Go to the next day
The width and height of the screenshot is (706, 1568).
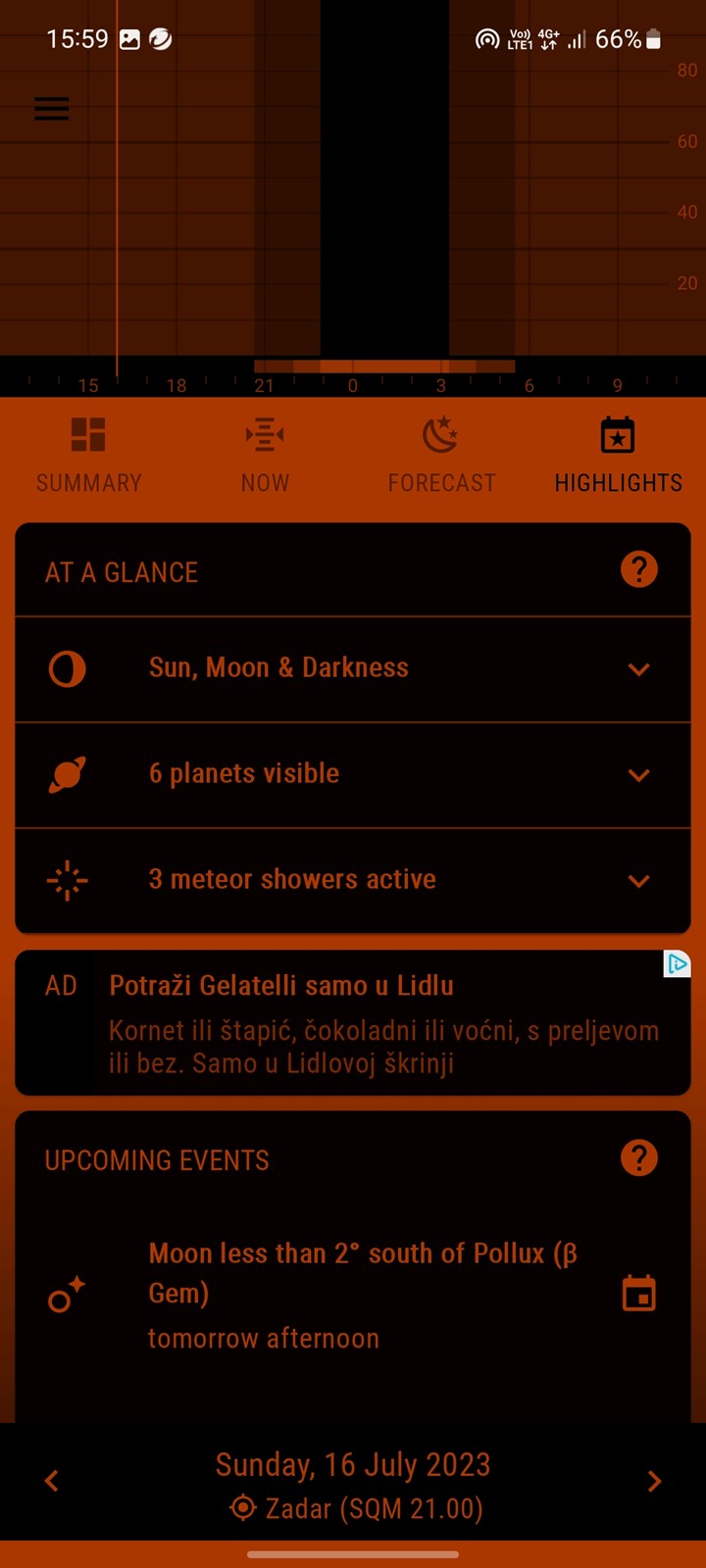click(654, 1481)
